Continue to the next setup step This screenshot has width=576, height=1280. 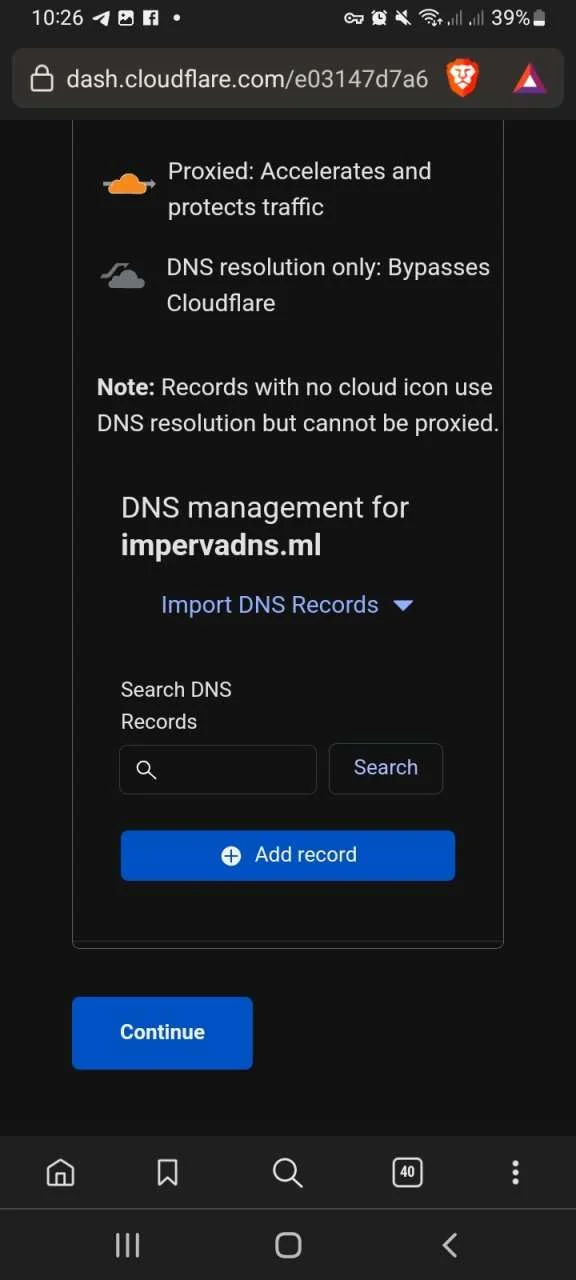[162, 1033]
